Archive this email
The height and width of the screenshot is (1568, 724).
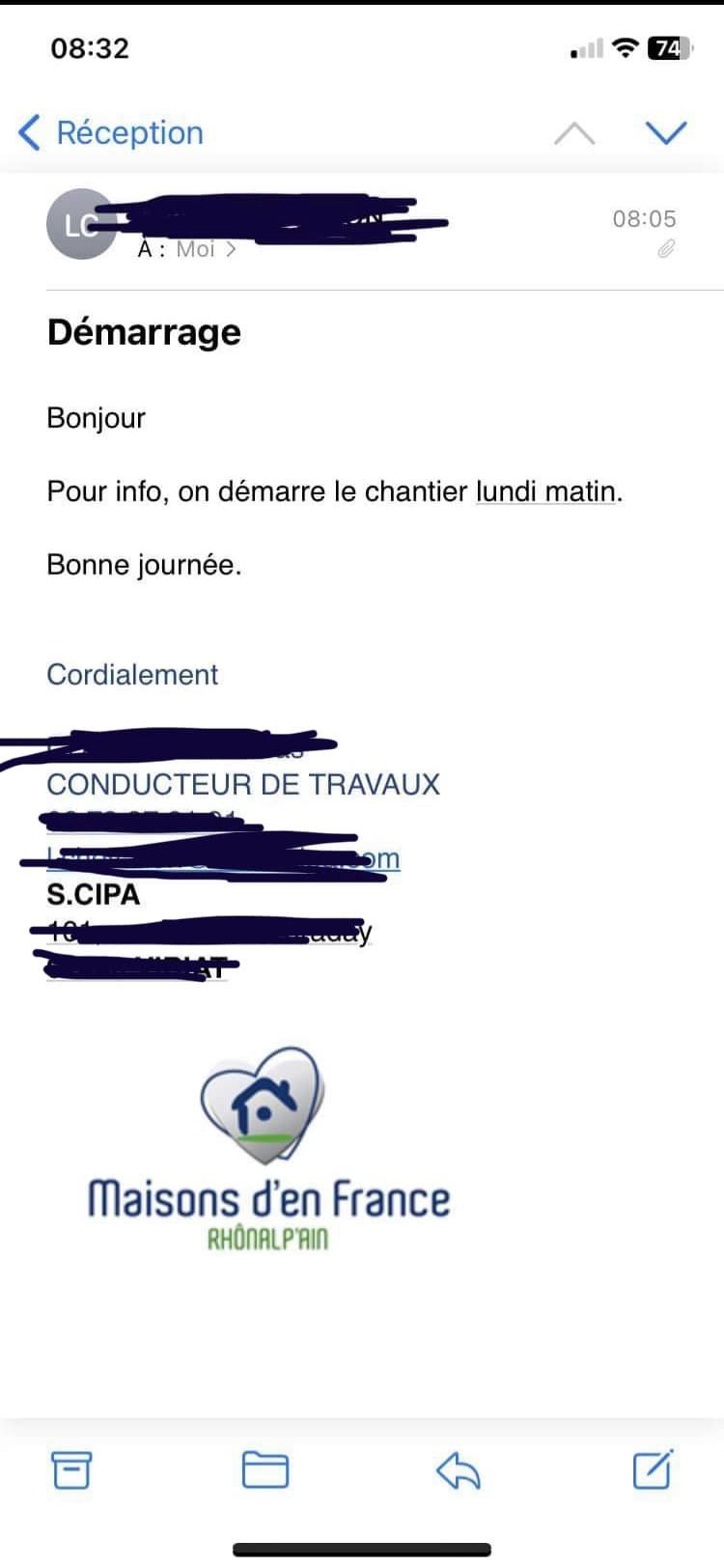coord(71,1470)
